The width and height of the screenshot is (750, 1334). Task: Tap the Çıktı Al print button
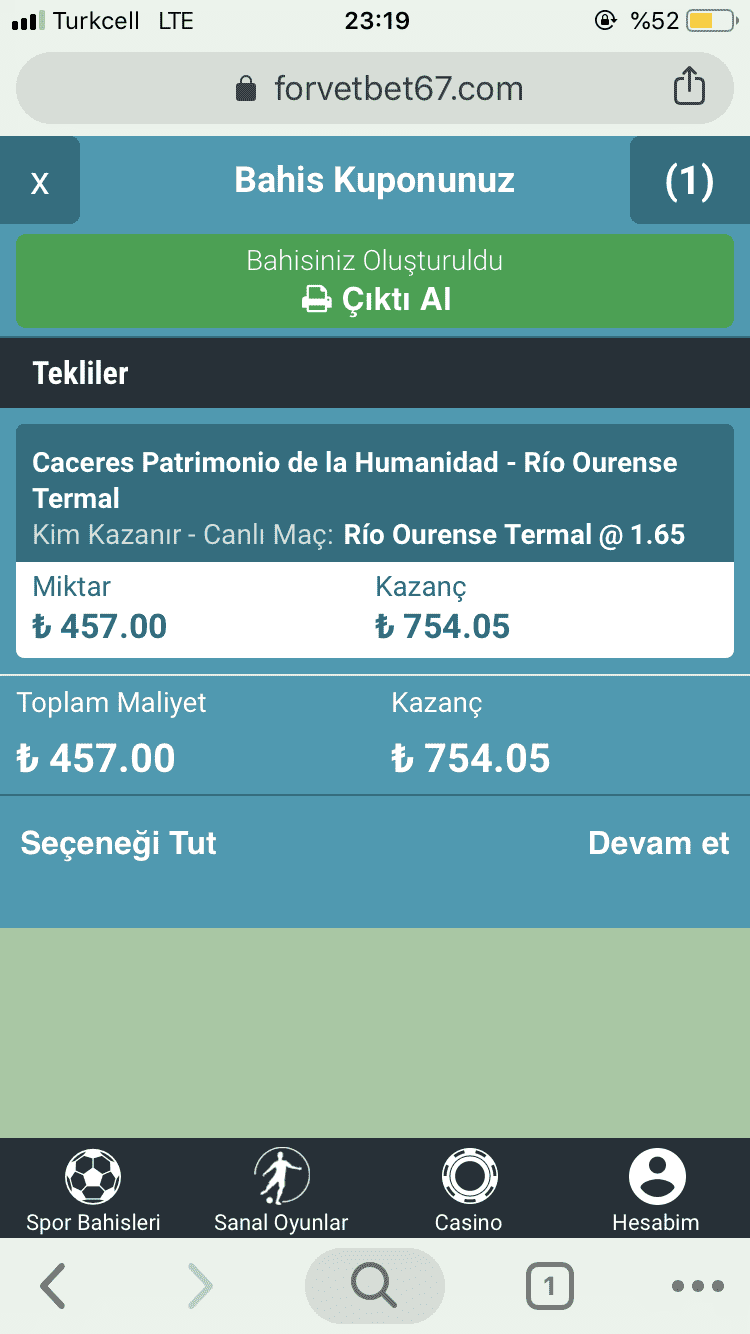pos(375,298)
